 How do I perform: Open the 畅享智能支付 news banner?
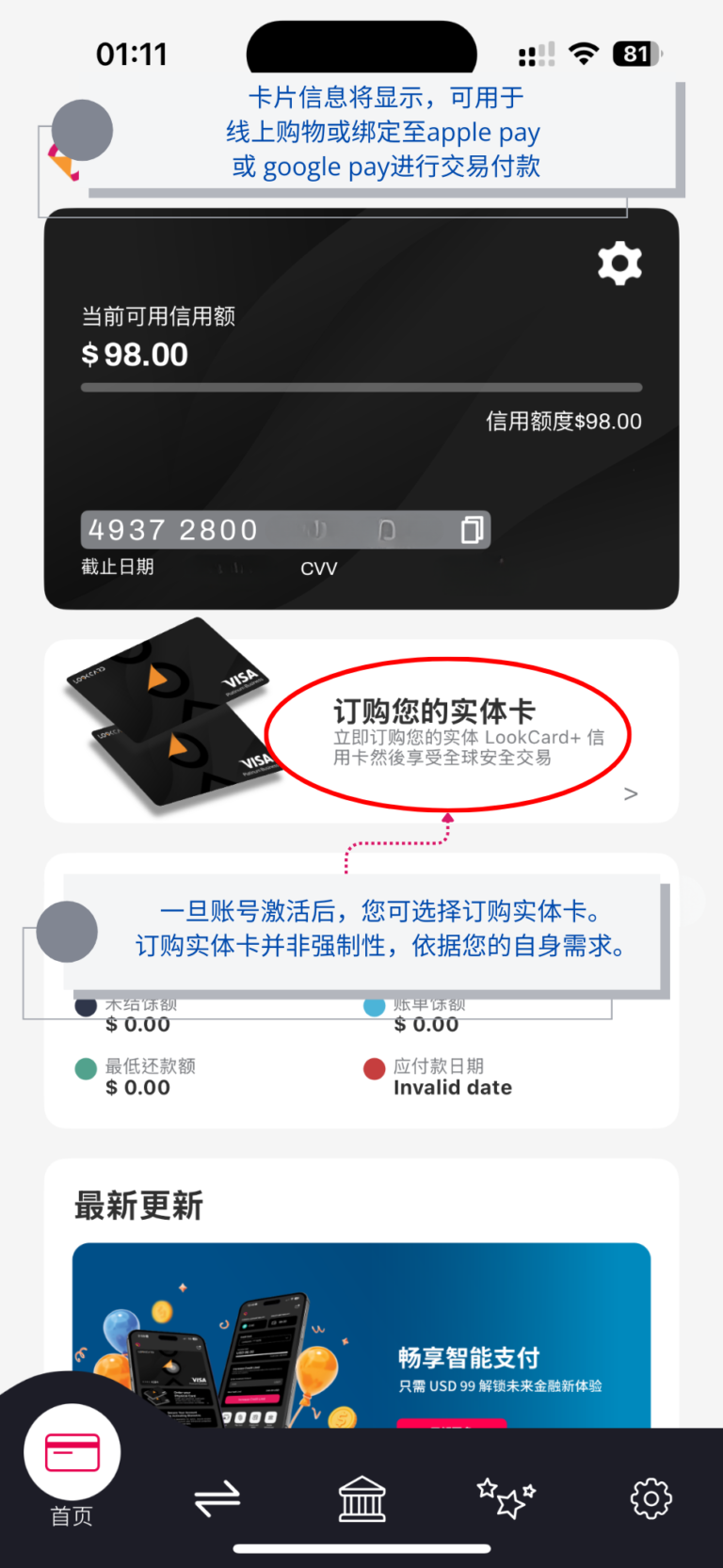[361, 1336]
